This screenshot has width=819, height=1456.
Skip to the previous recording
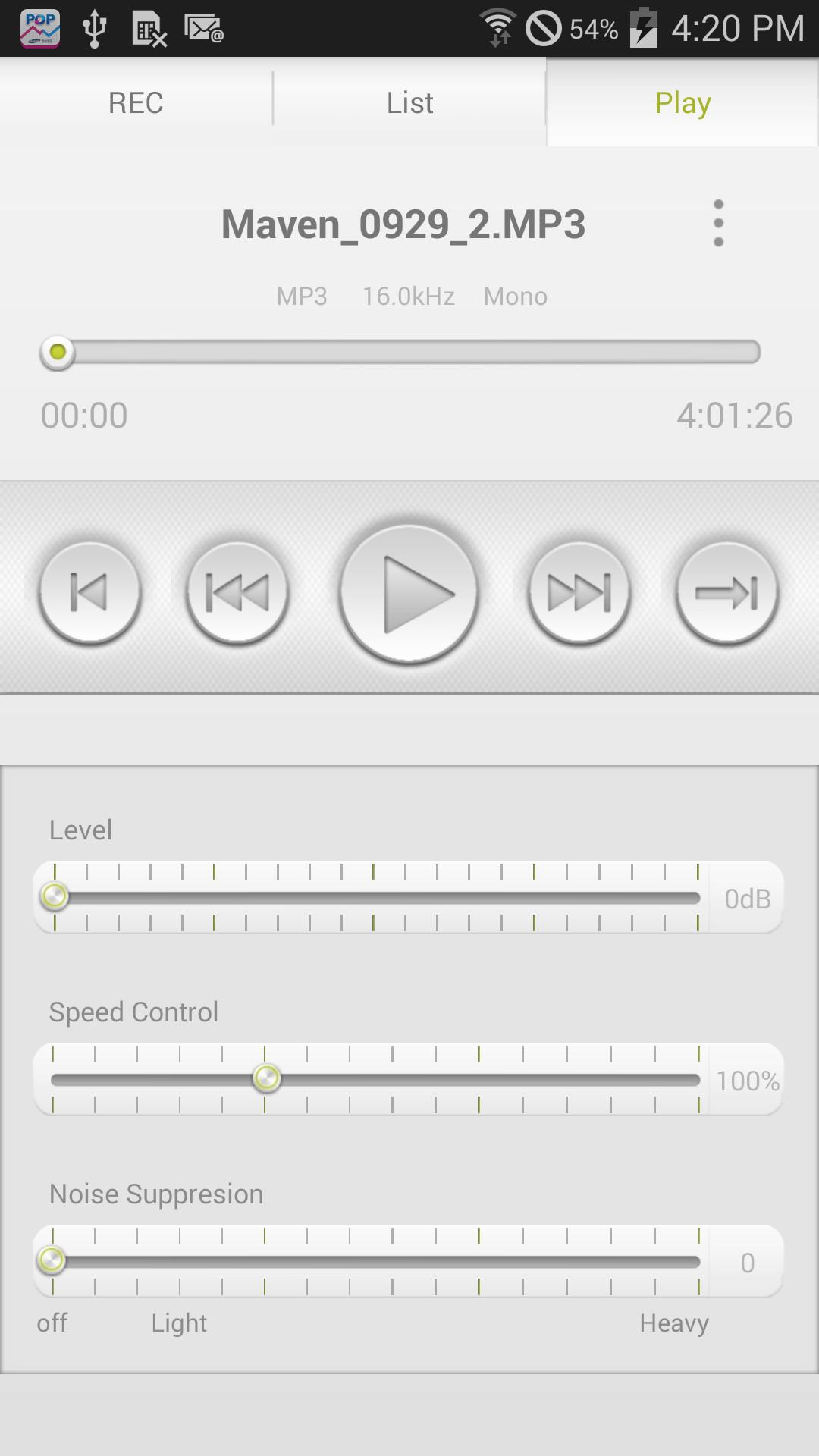(x=89, y=592)
